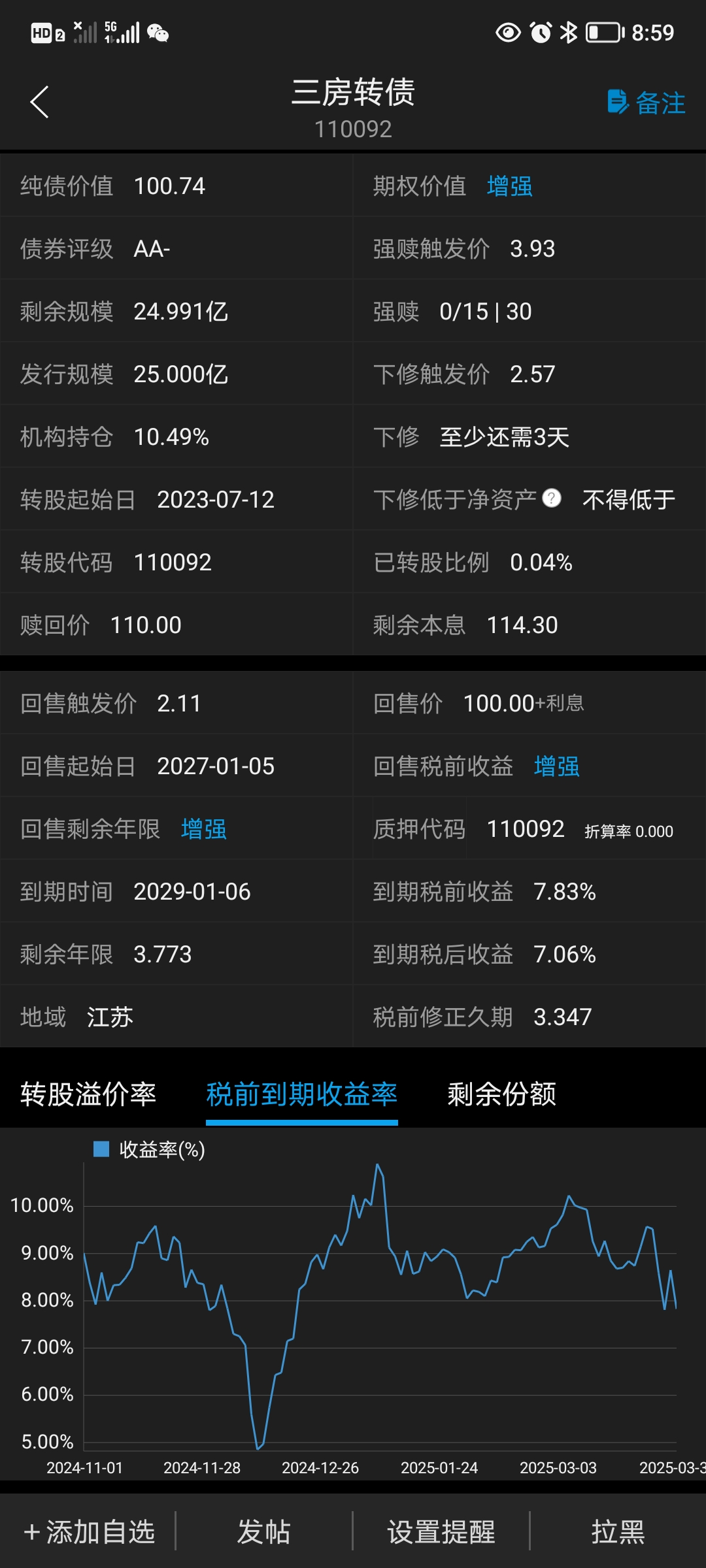The width and height of the screenshot is (706, 1568).
Task: Switch to the 剩余份额 chart tab
Action: point(502,1094)
